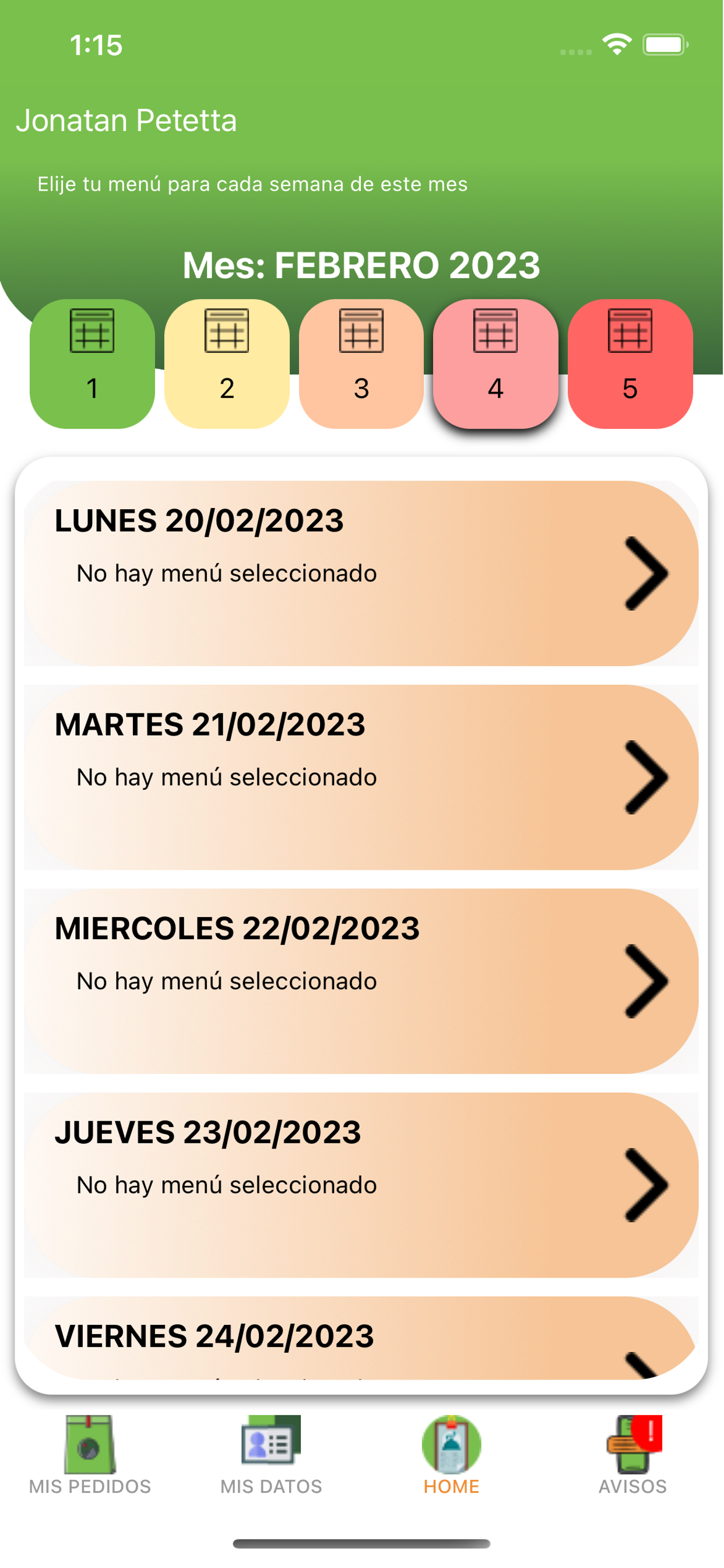Select week 2 button

click(227, 364)
